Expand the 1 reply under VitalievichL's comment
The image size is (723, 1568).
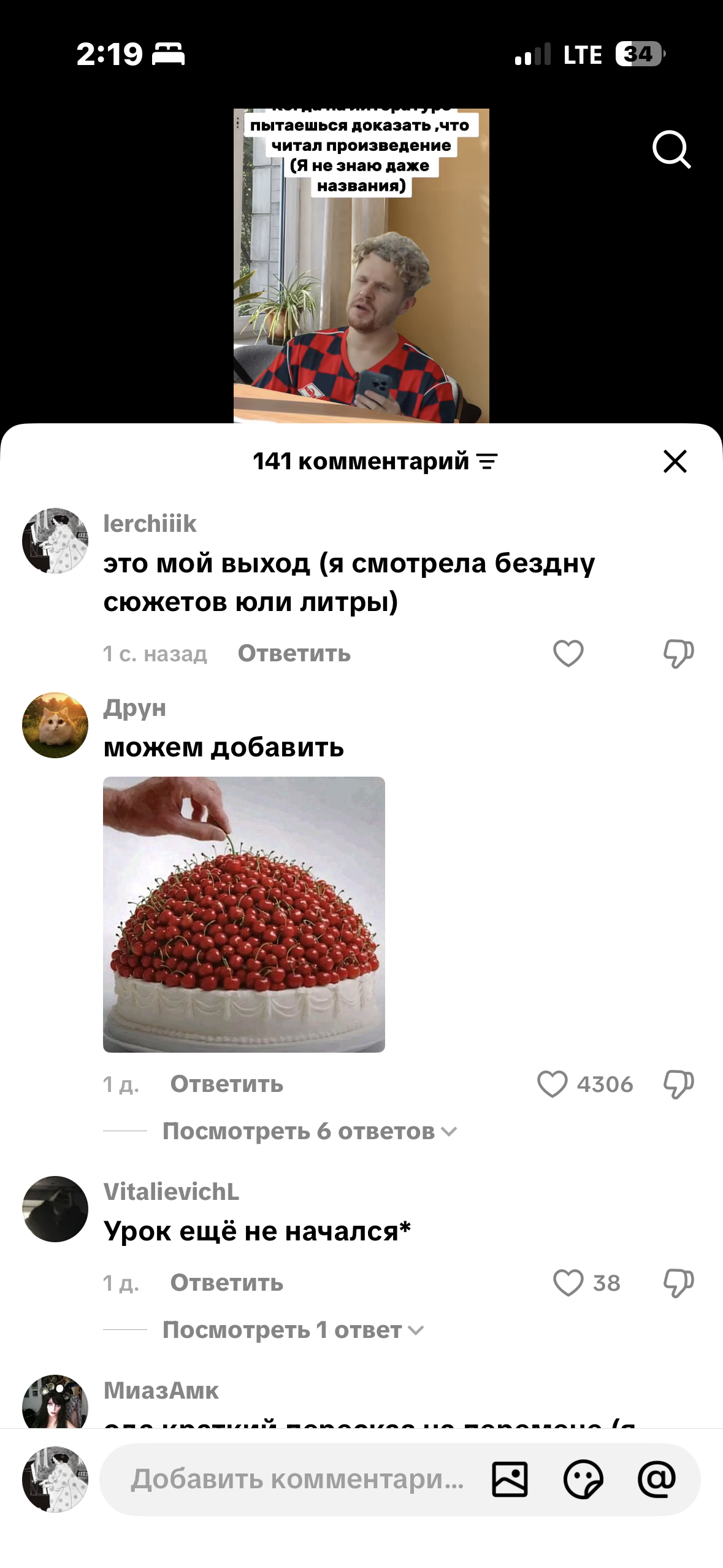tap(293, 1331)
